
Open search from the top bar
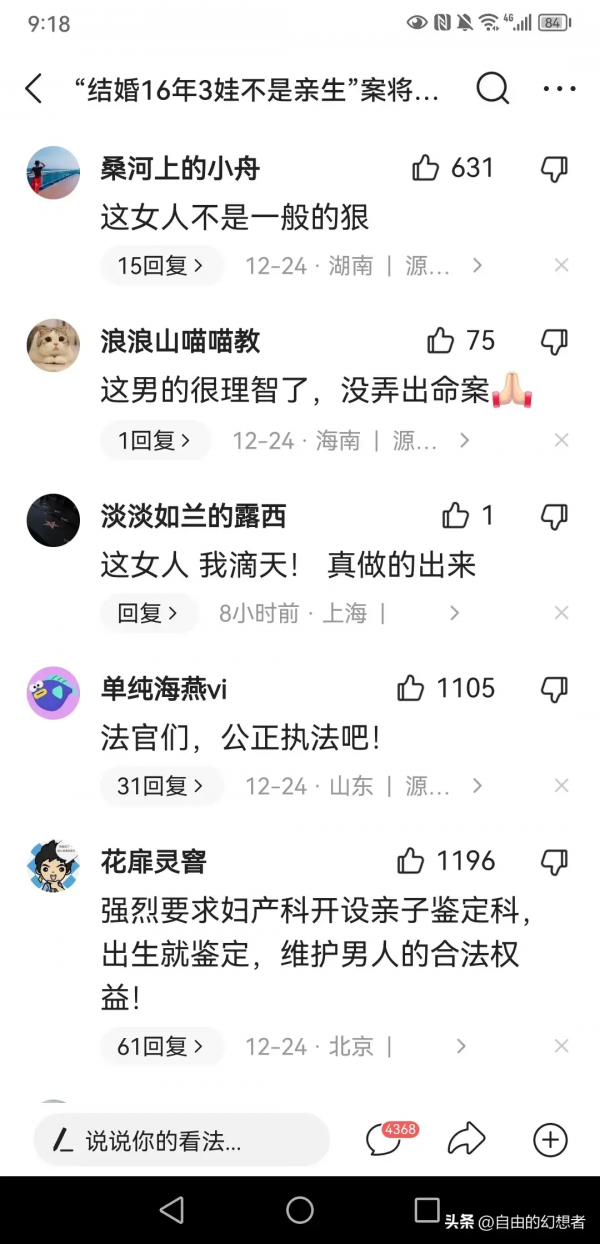(x=492, y=89)
